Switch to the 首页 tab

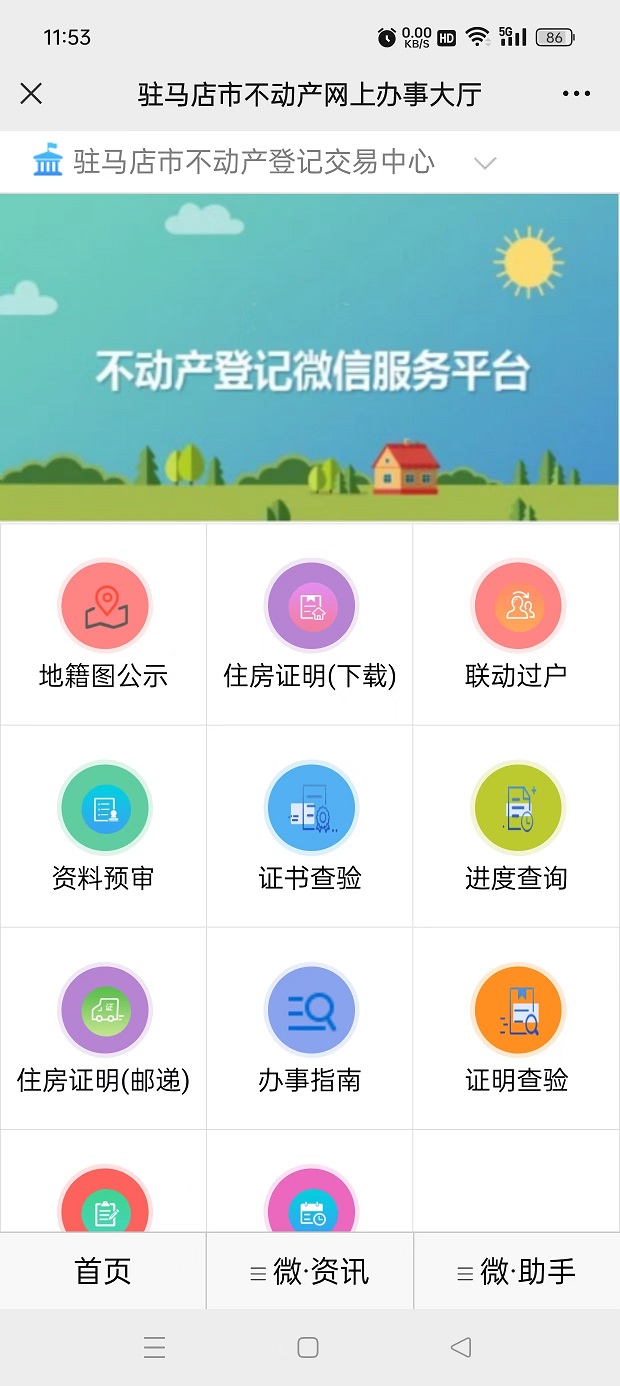click(103, 1271)
